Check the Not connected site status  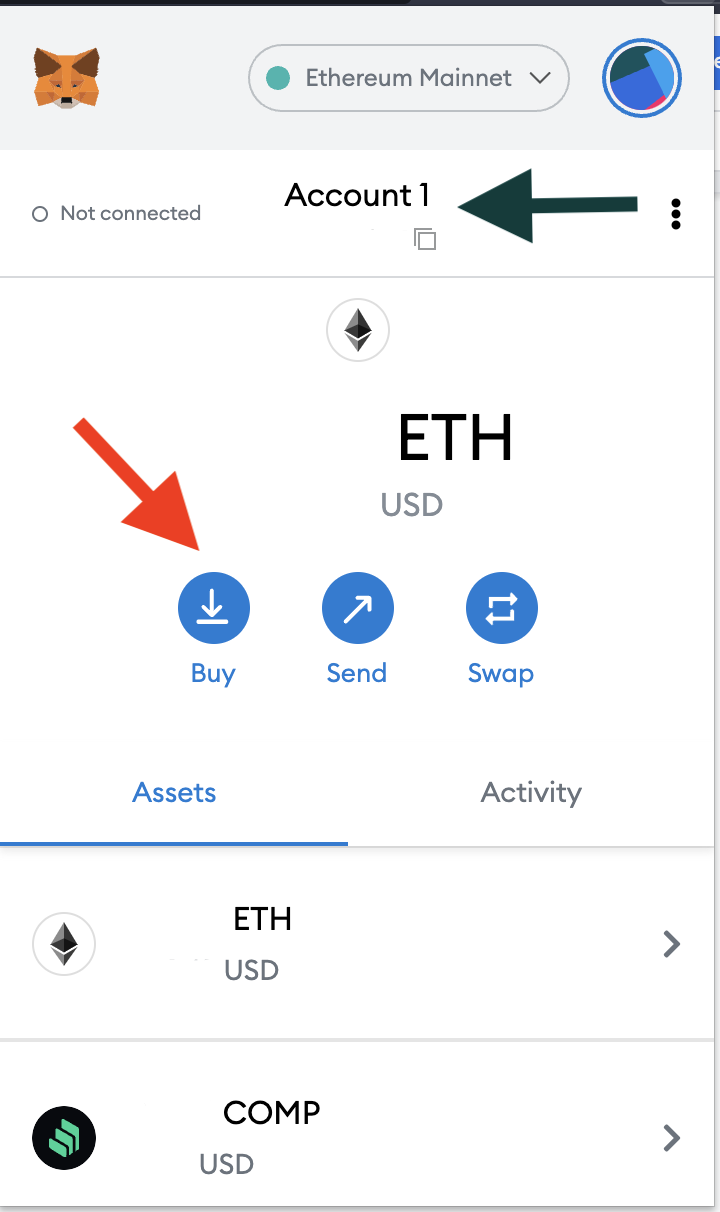117,213
